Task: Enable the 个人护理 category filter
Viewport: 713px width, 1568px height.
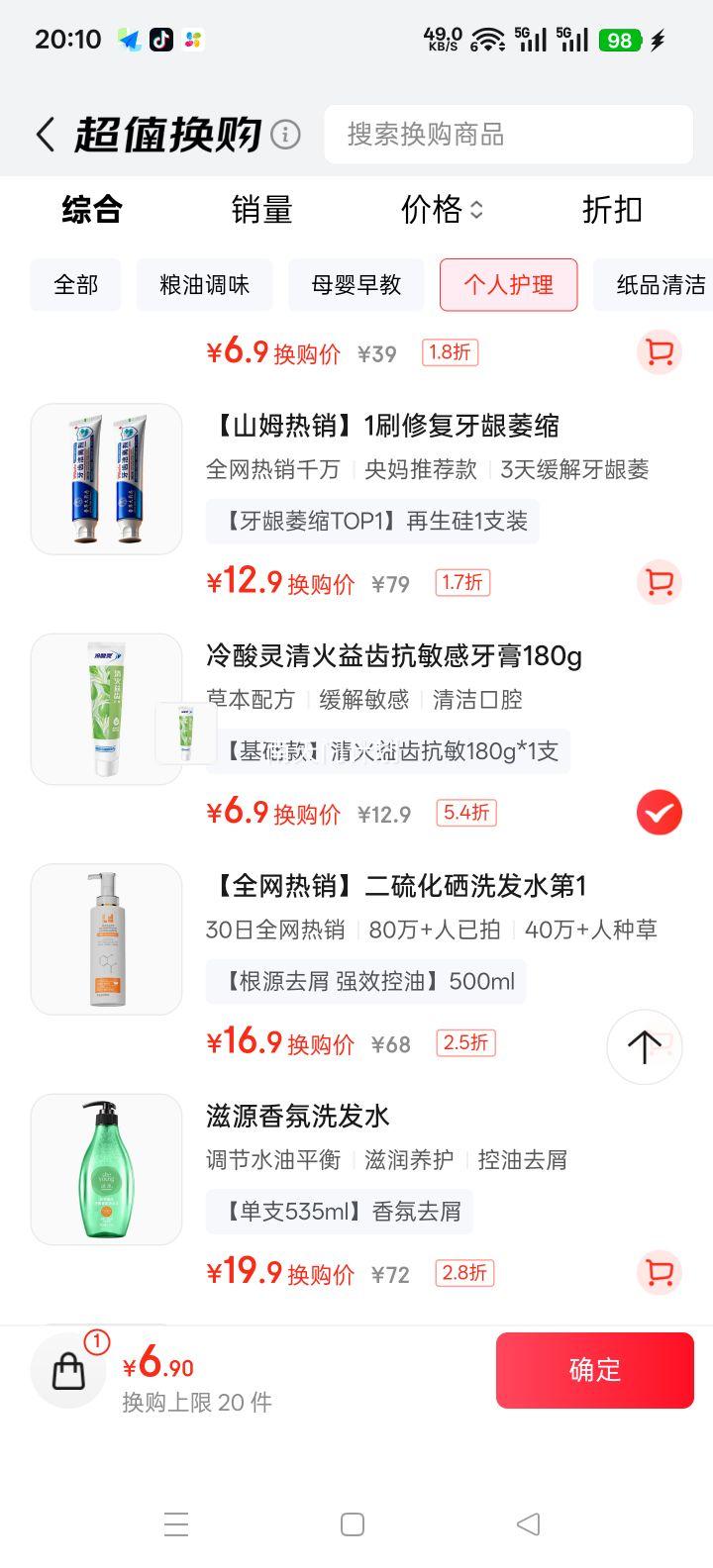Action: 508,285
